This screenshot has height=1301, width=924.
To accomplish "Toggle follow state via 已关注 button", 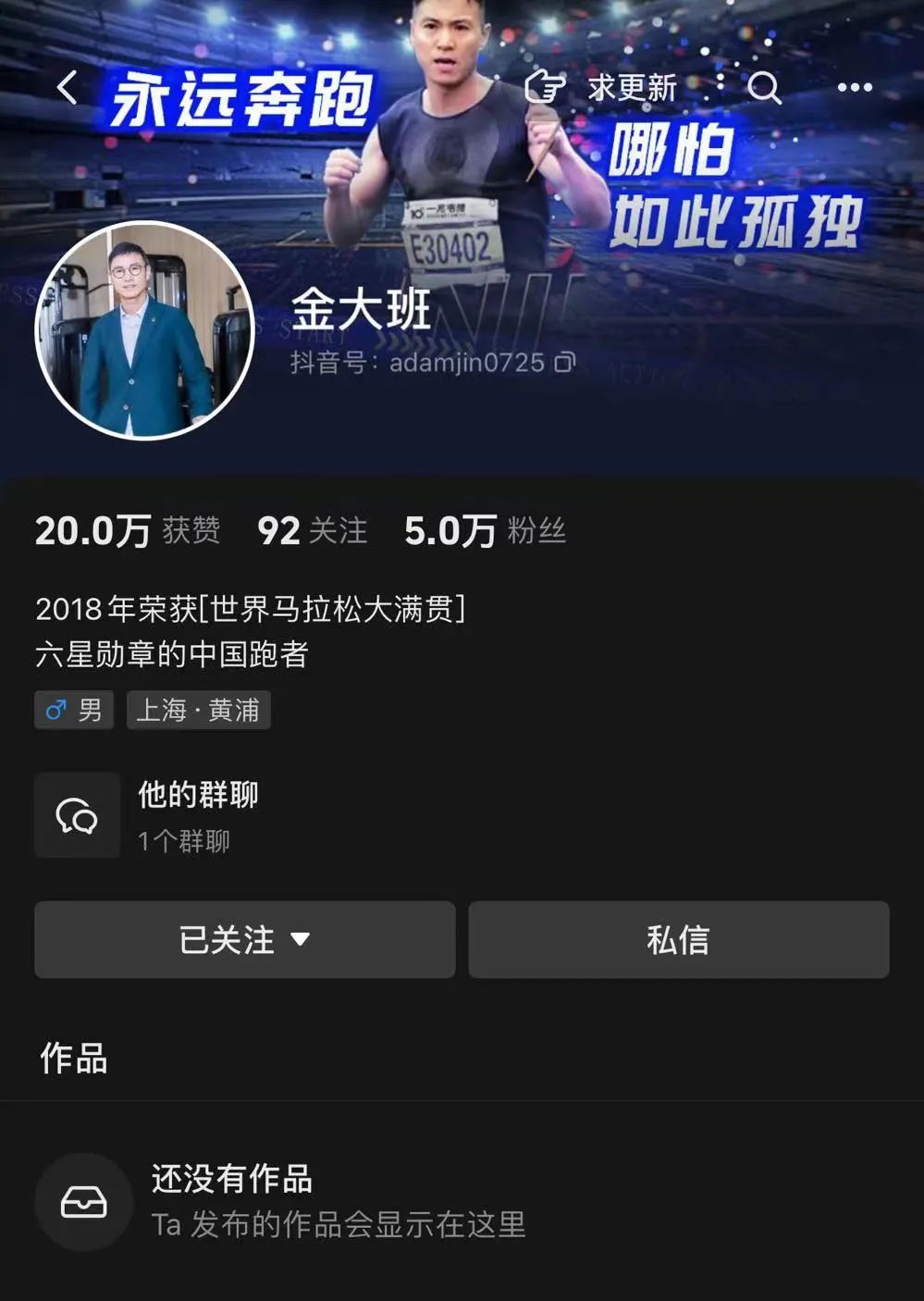I will (x=243, y=939).
